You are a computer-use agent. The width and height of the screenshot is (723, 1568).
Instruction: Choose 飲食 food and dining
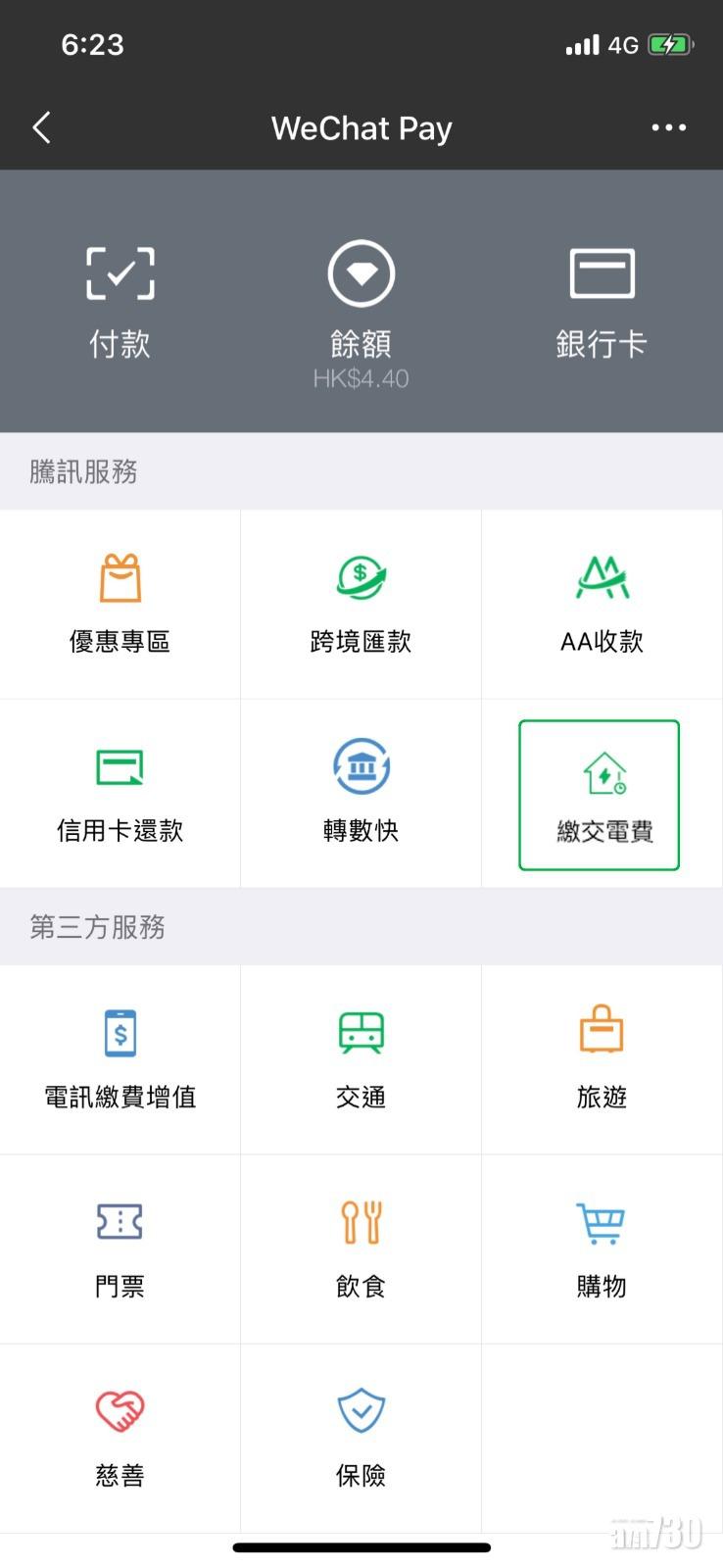(x=361, y=1249)
